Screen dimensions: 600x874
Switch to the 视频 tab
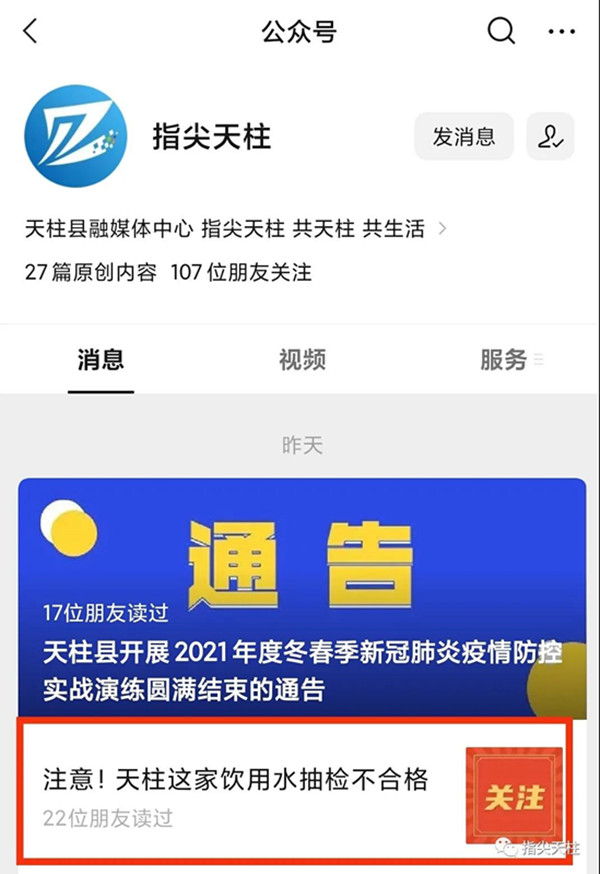click(301, 360)
